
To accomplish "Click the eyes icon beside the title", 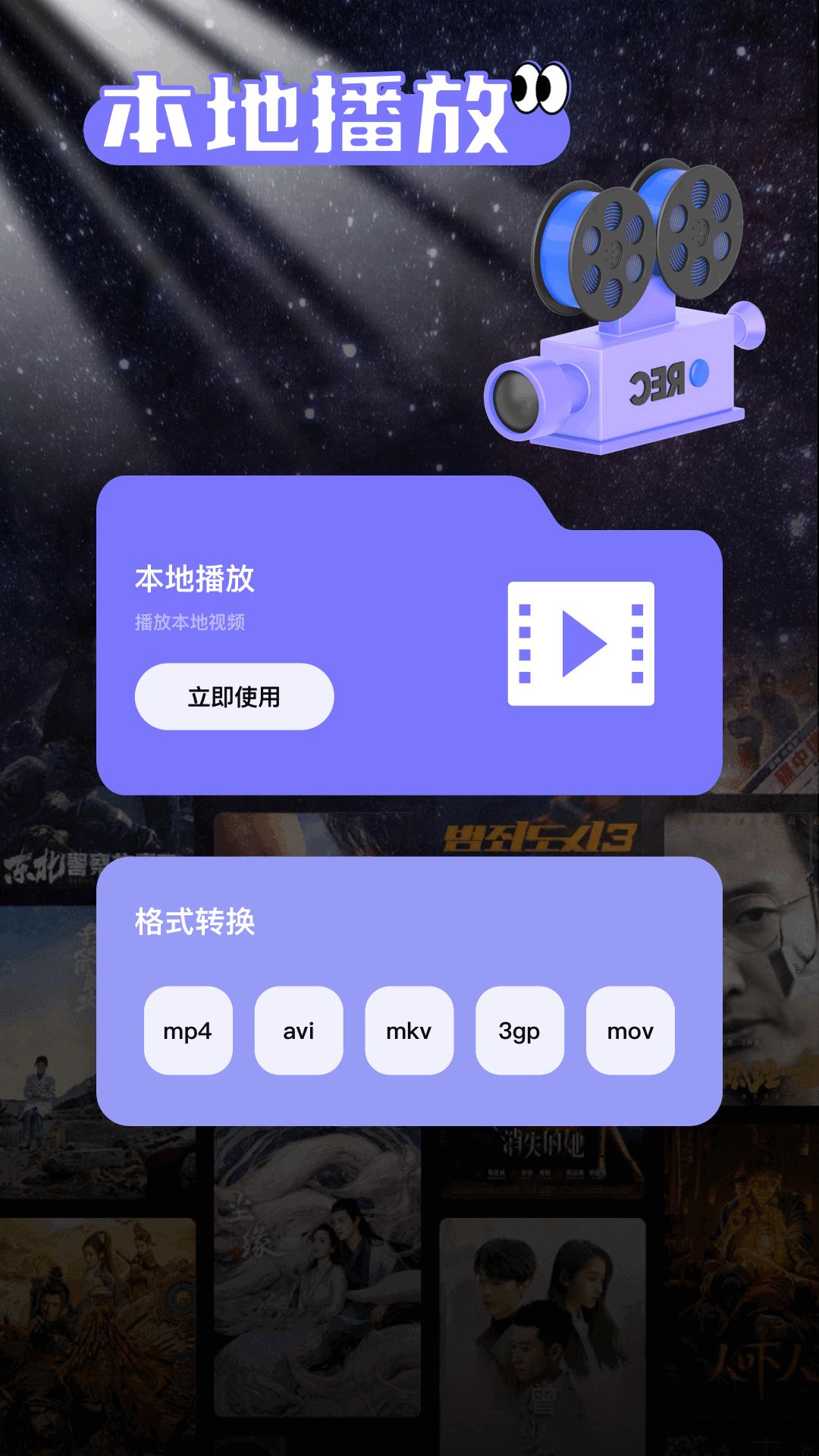I will click(542, 87).
